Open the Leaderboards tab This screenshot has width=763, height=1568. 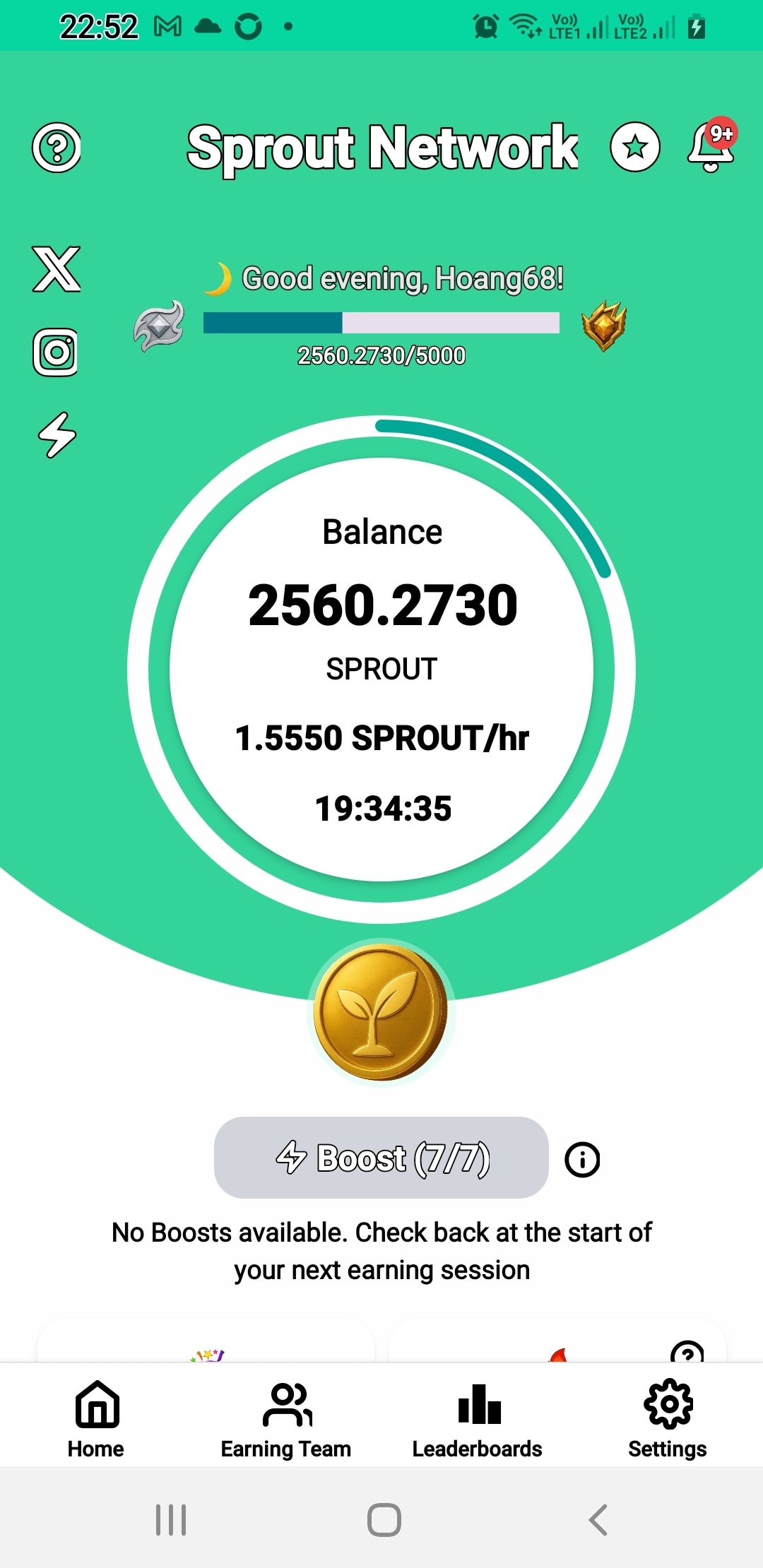(478, 1418)
